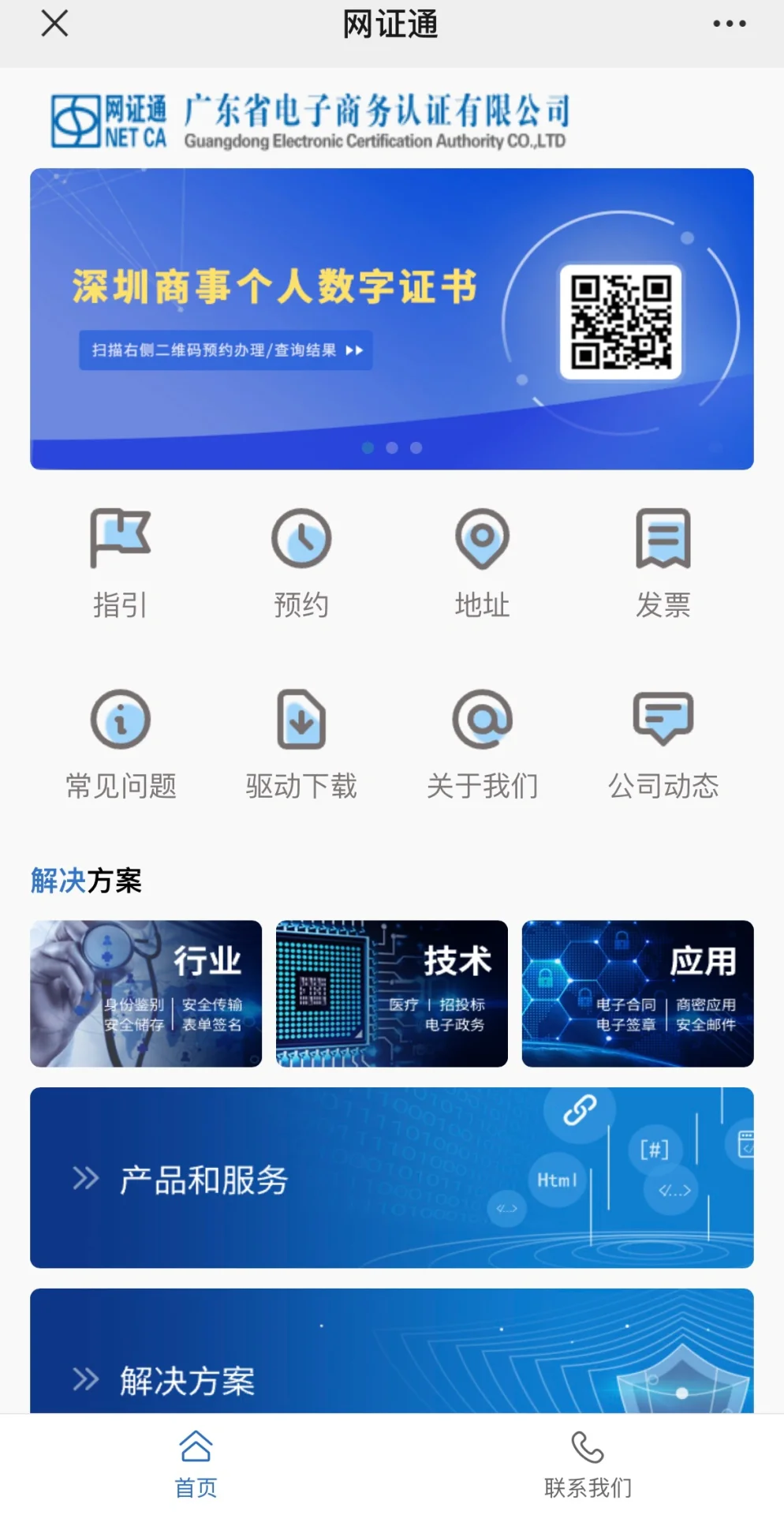Image resolution: width=784 pixels, height=1515 pixels.
Task: Switch to the 首页 tab
Action: coord(196,1464)
